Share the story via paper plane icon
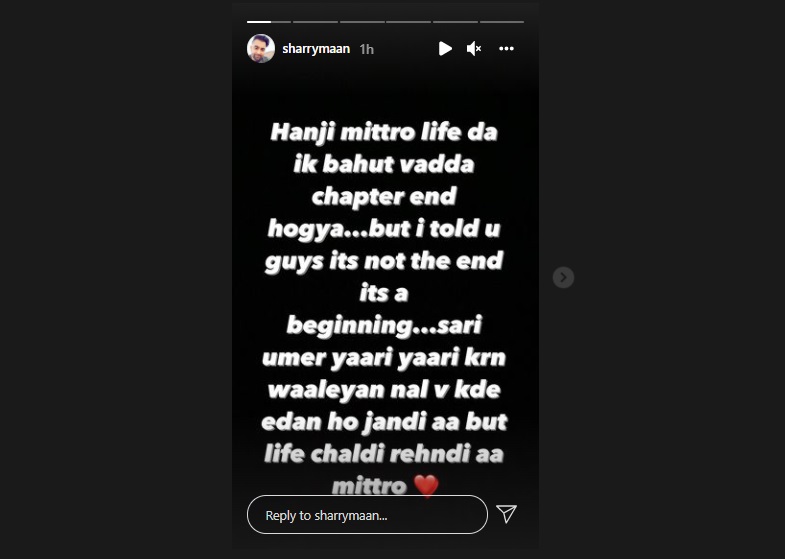This screenshot has height=559, width=785. pos(507,514)
